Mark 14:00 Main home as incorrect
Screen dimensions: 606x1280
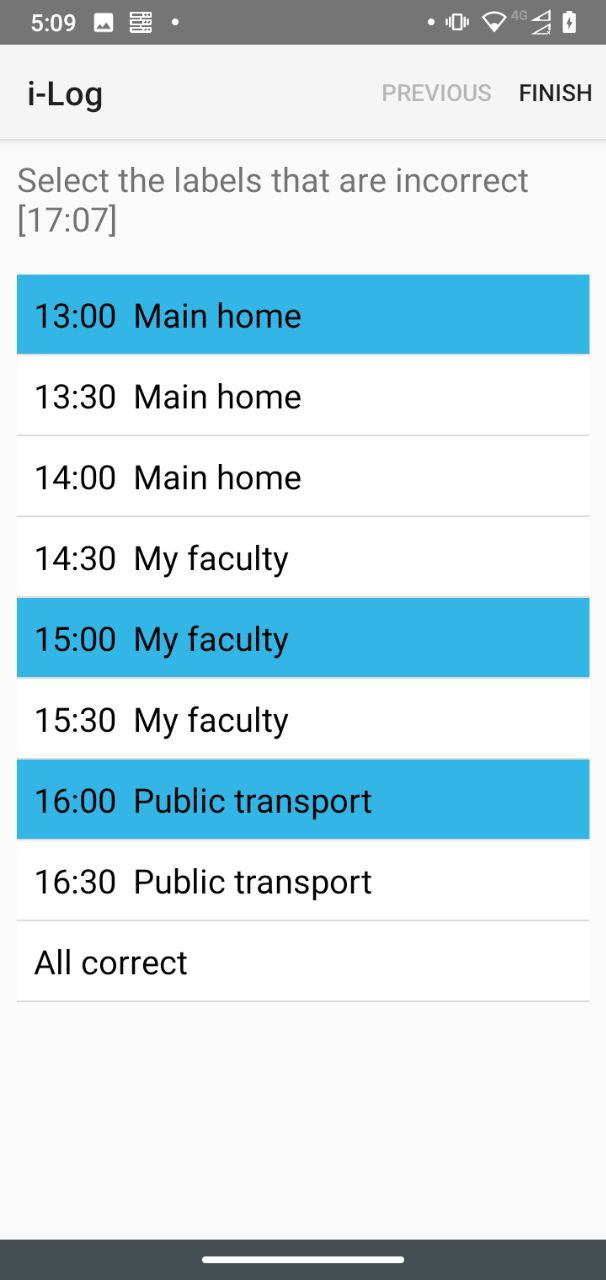point(302,477)
